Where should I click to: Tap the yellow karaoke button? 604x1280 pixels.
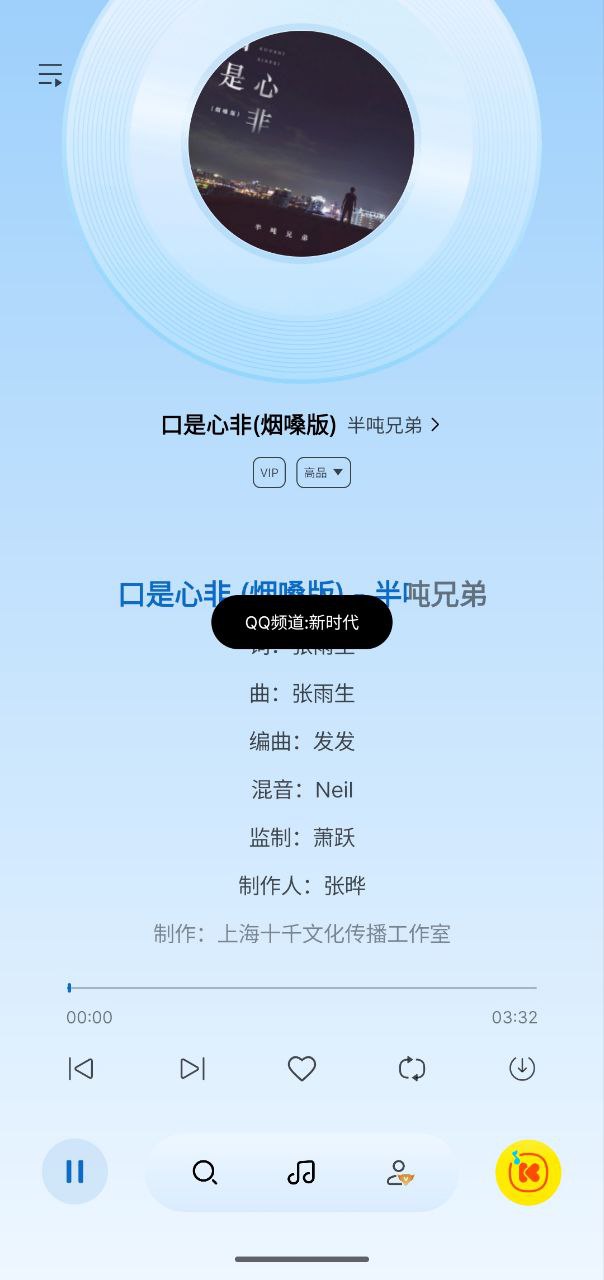pyautogui.click(x=528, y=1172)
